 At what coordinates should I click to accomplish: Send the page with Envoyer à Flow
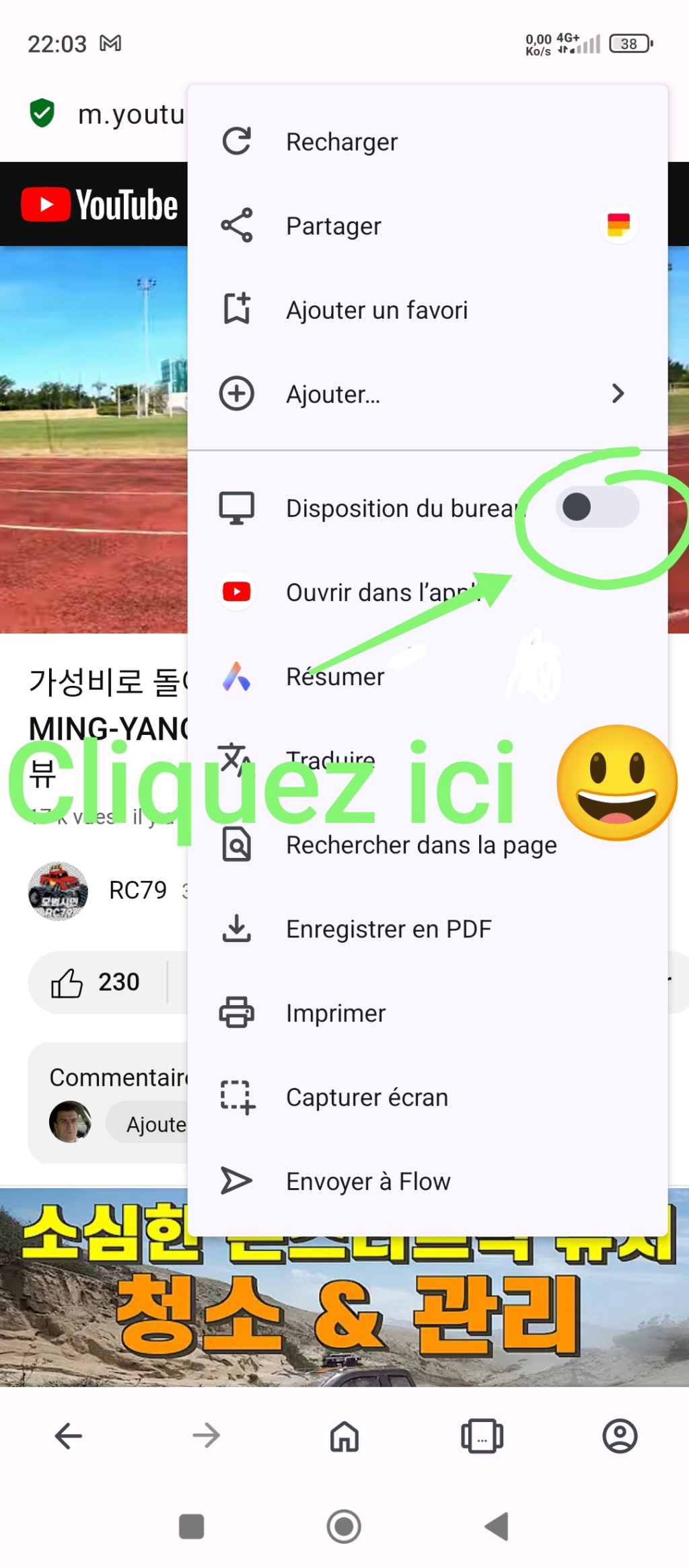tap(368, 1181)
